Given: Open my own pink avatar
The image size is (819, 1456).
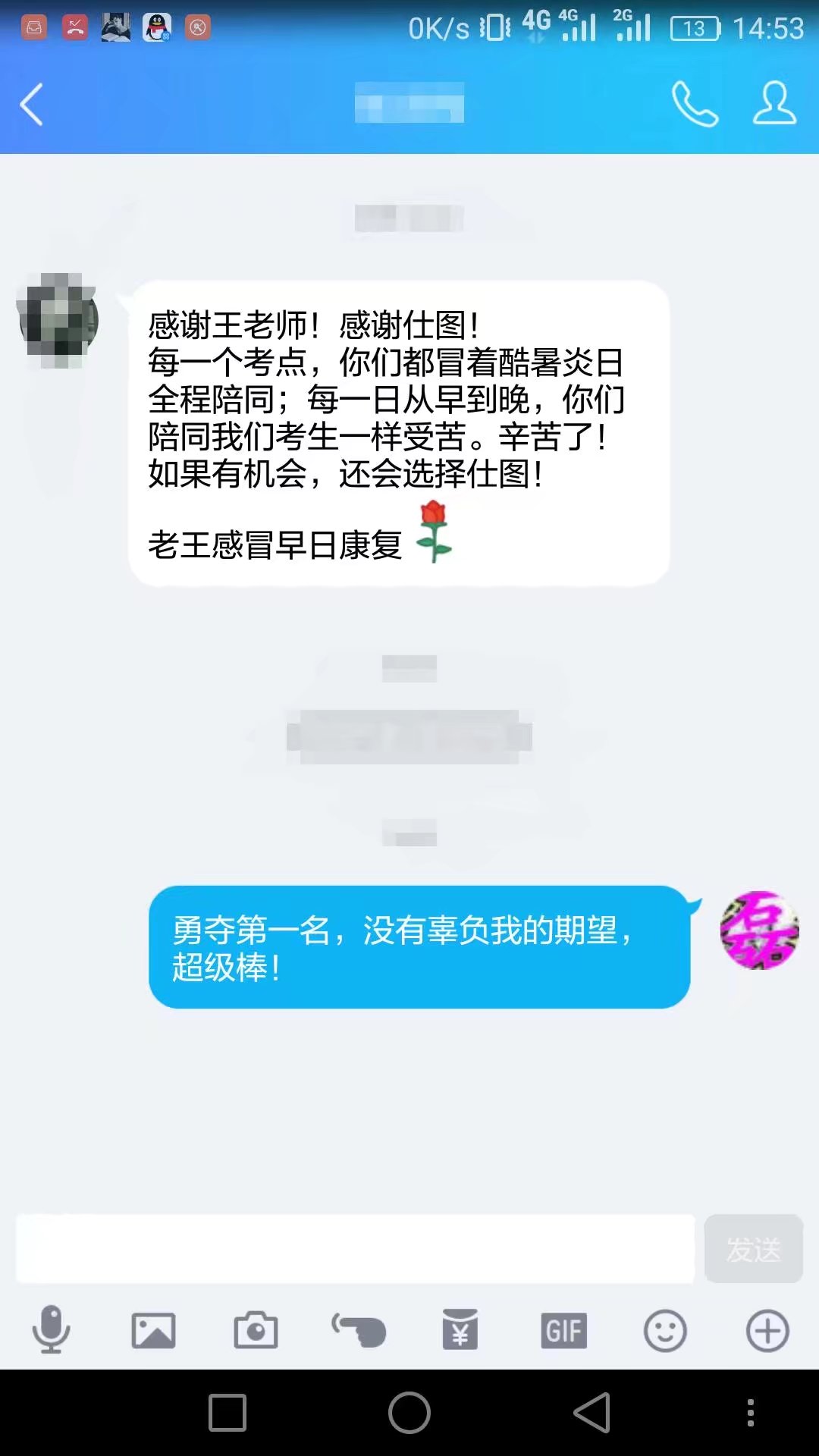Looking at the screenshot, I should click(759, 930).
